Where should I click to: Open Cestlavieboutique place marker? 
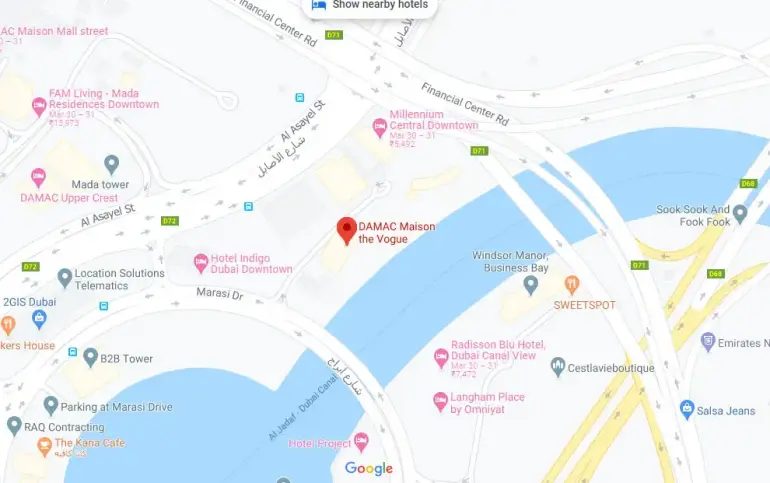558,367
